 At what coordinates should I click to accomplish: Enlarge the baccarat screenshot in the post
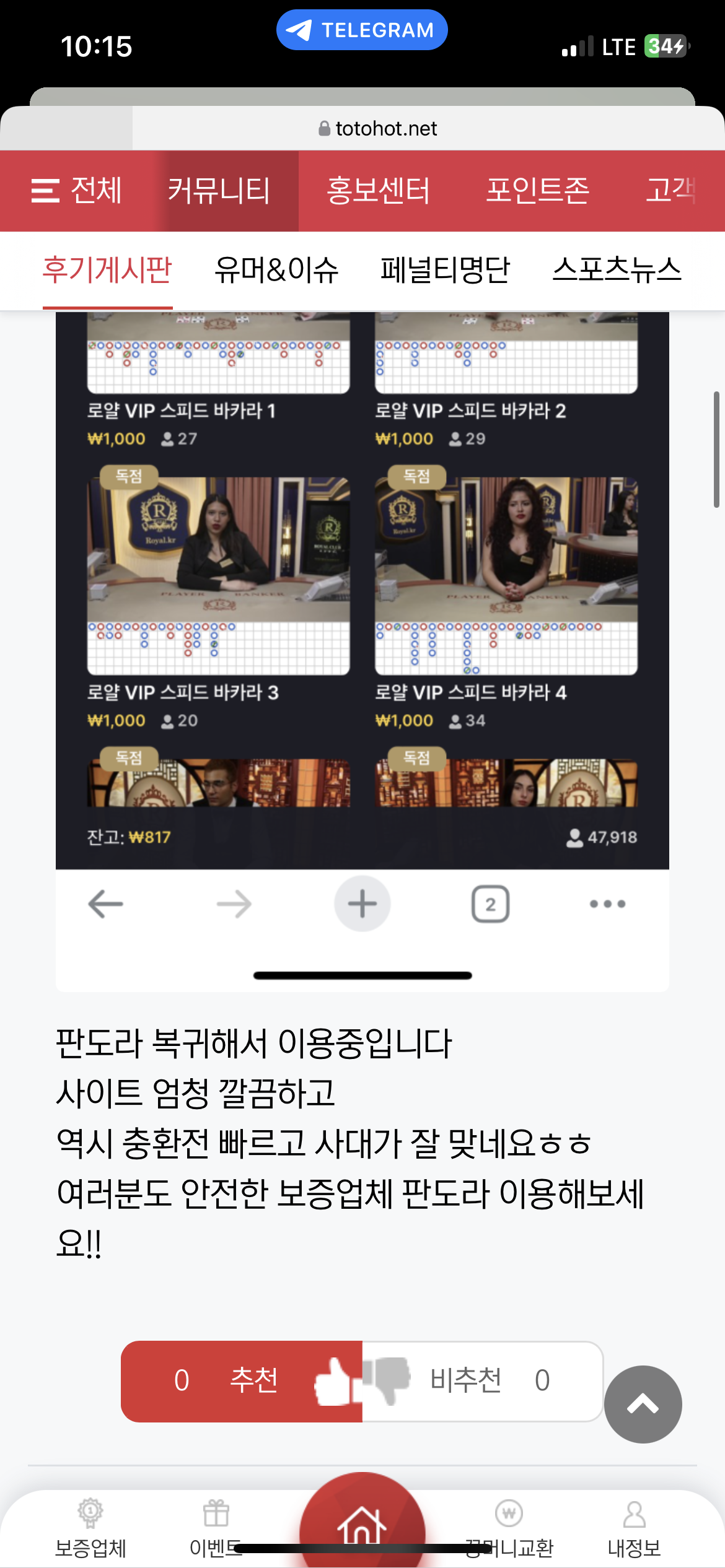(362, 588)
